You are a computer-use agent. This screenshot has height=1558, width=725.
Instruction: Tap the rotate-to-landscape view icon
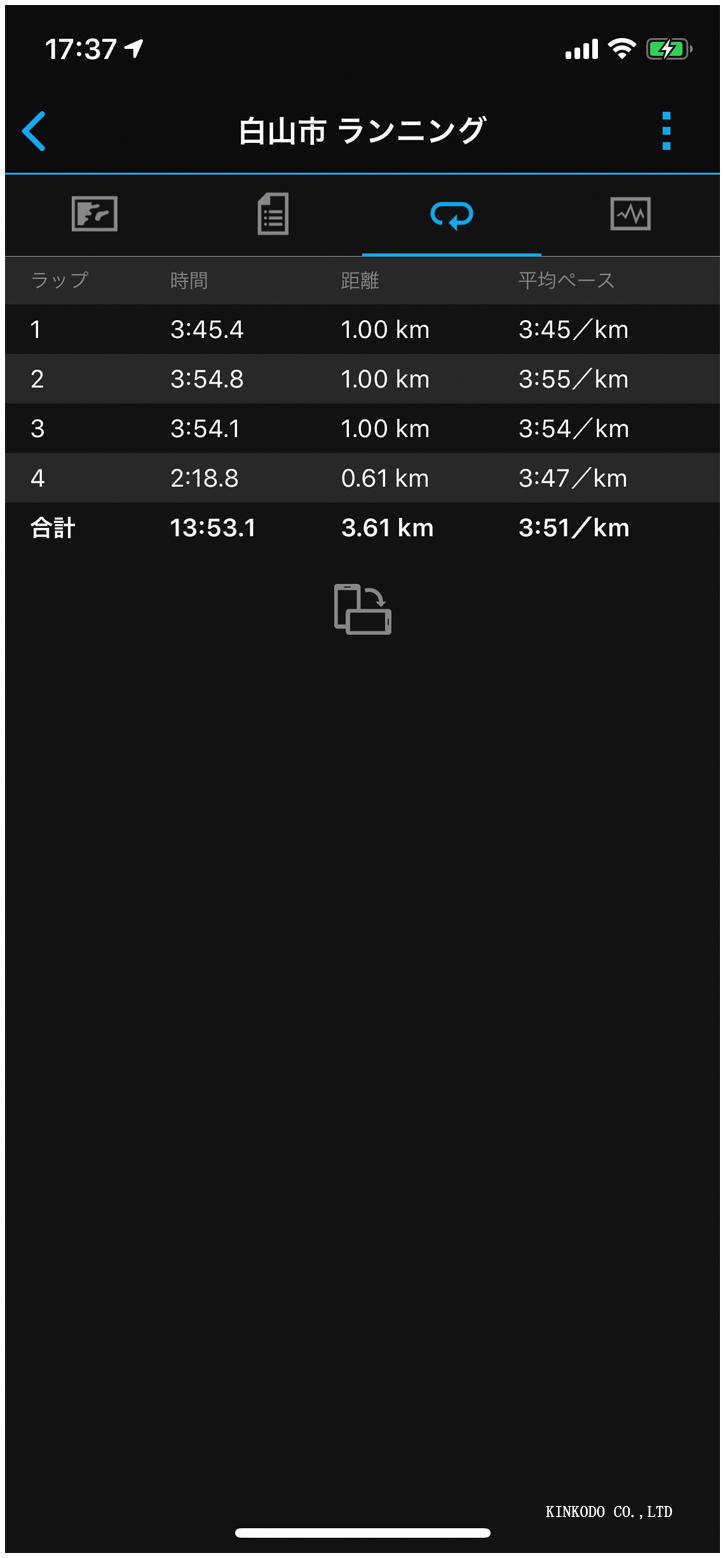(362, 609)
